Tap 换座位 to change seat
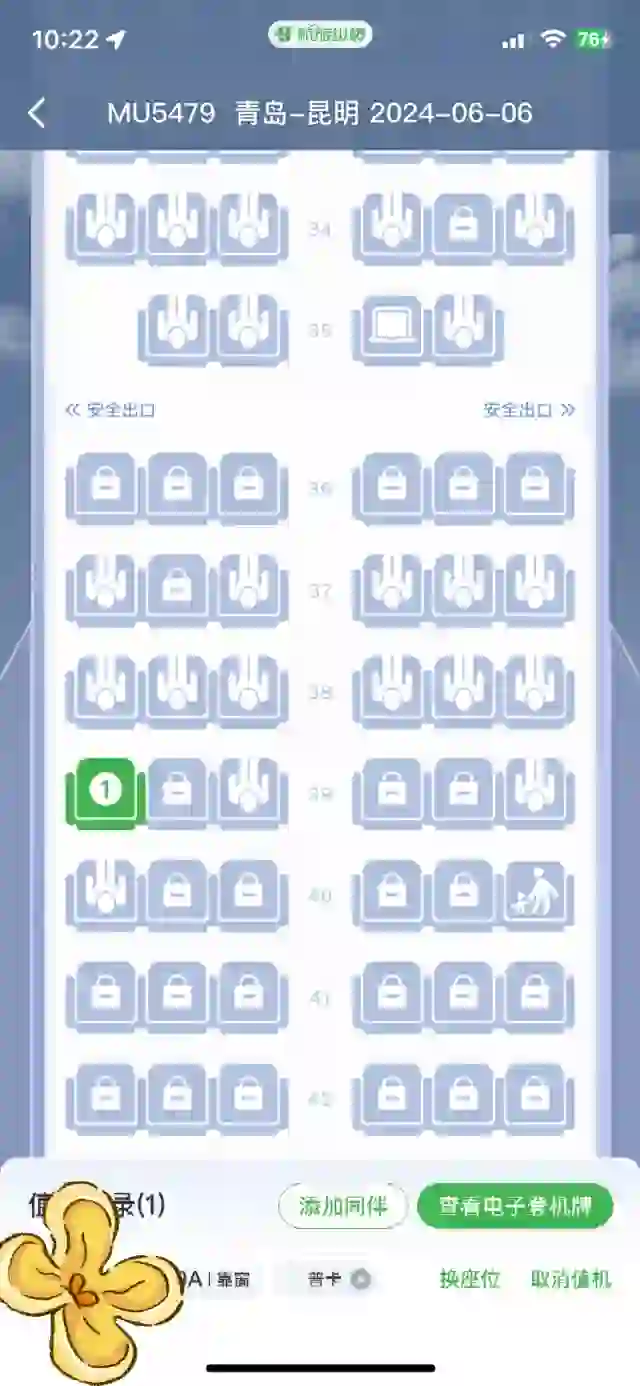This screenshot has height=1386, width=640. (x=470, y=1279)
